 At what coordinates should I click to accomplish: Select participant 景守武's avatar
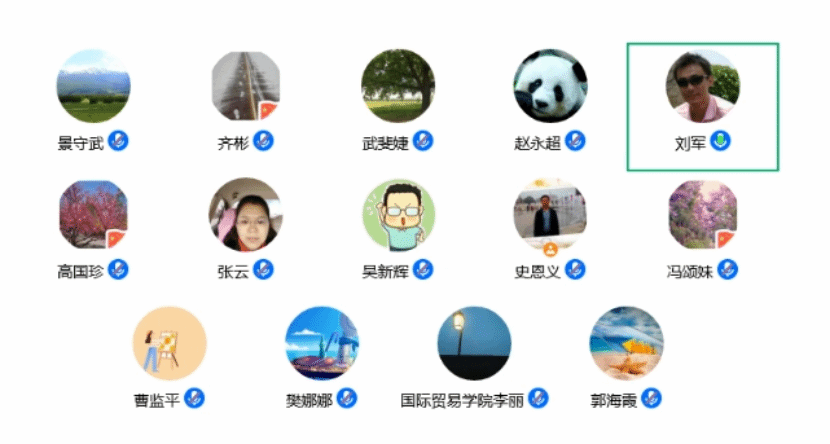[x=93, y=86]
